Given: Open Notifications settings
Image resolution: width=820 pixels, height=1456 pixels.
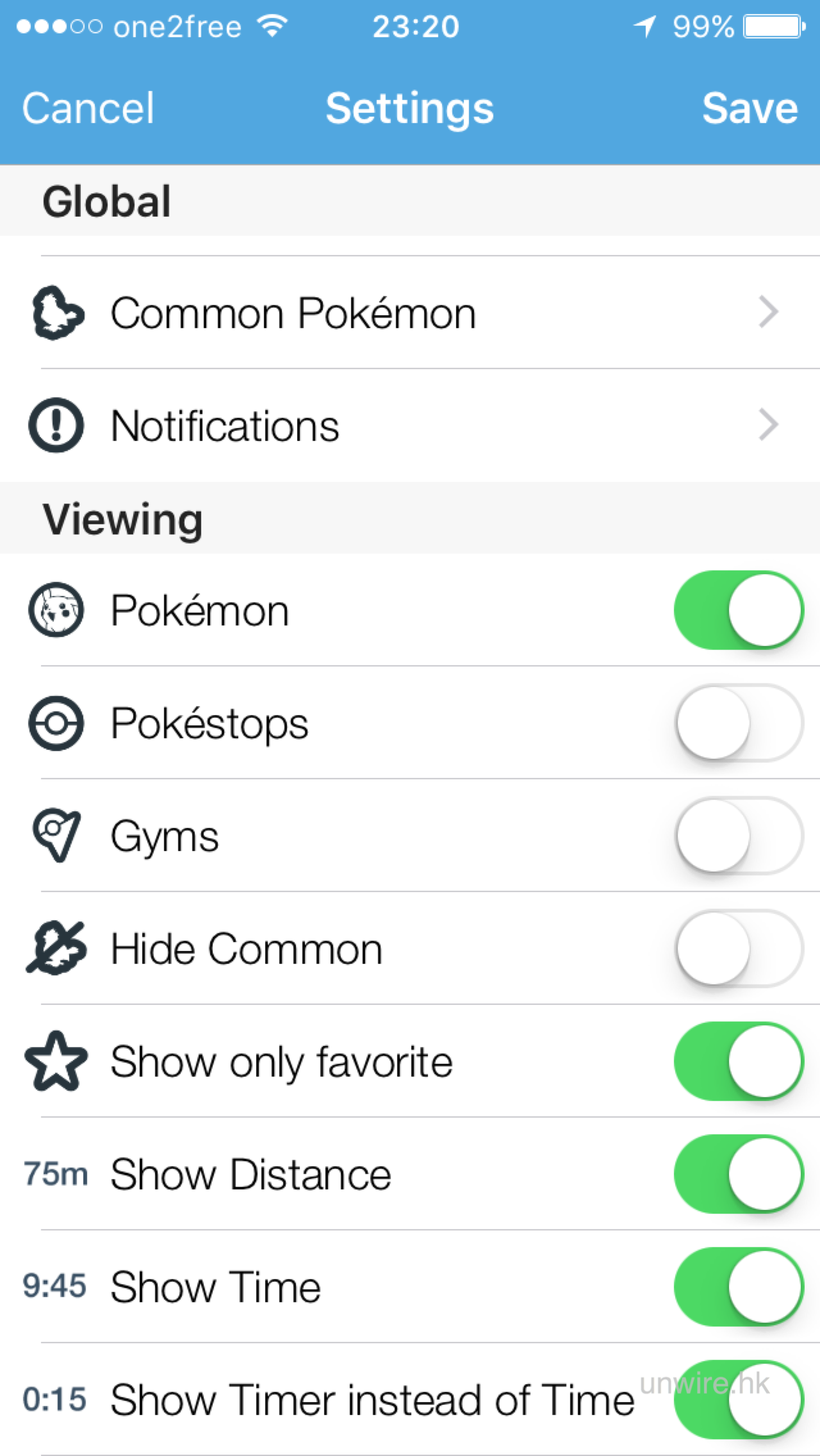Looking at the screenshot, I should click(410, 426).
